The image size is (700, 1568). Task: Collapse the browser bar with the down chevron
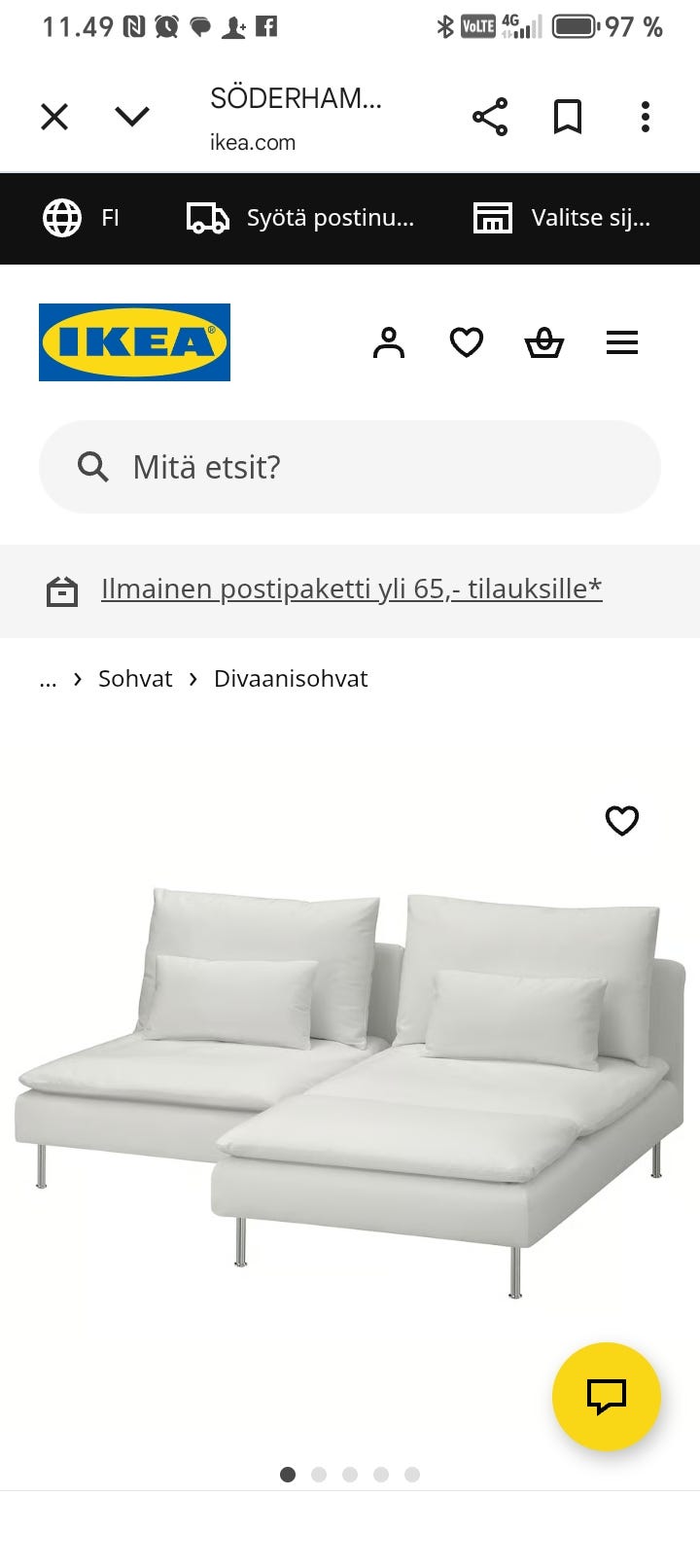pos(133,116)
